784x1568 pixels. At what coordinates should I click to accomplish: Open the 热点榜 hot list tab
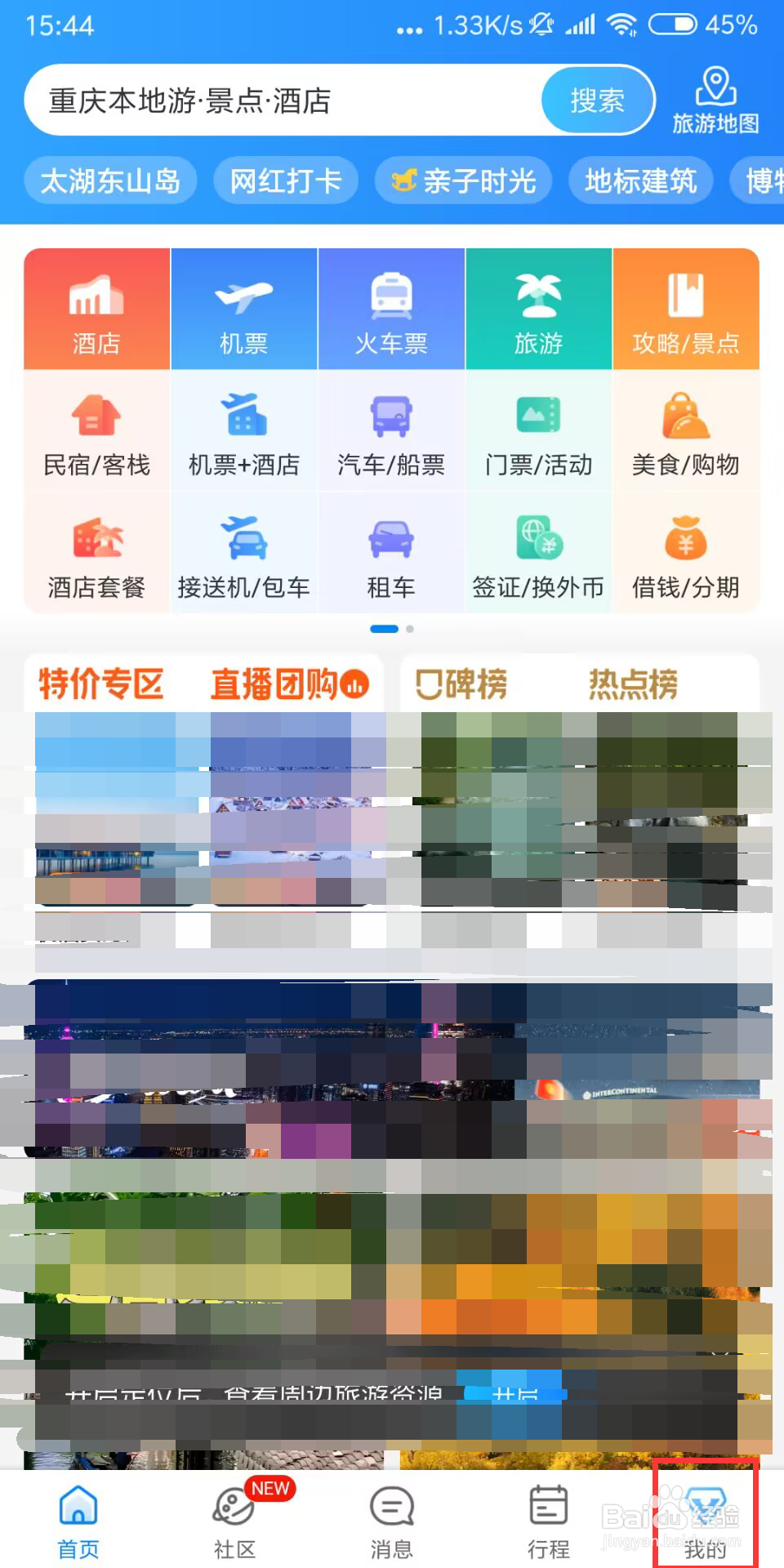(x=635, y=683)
